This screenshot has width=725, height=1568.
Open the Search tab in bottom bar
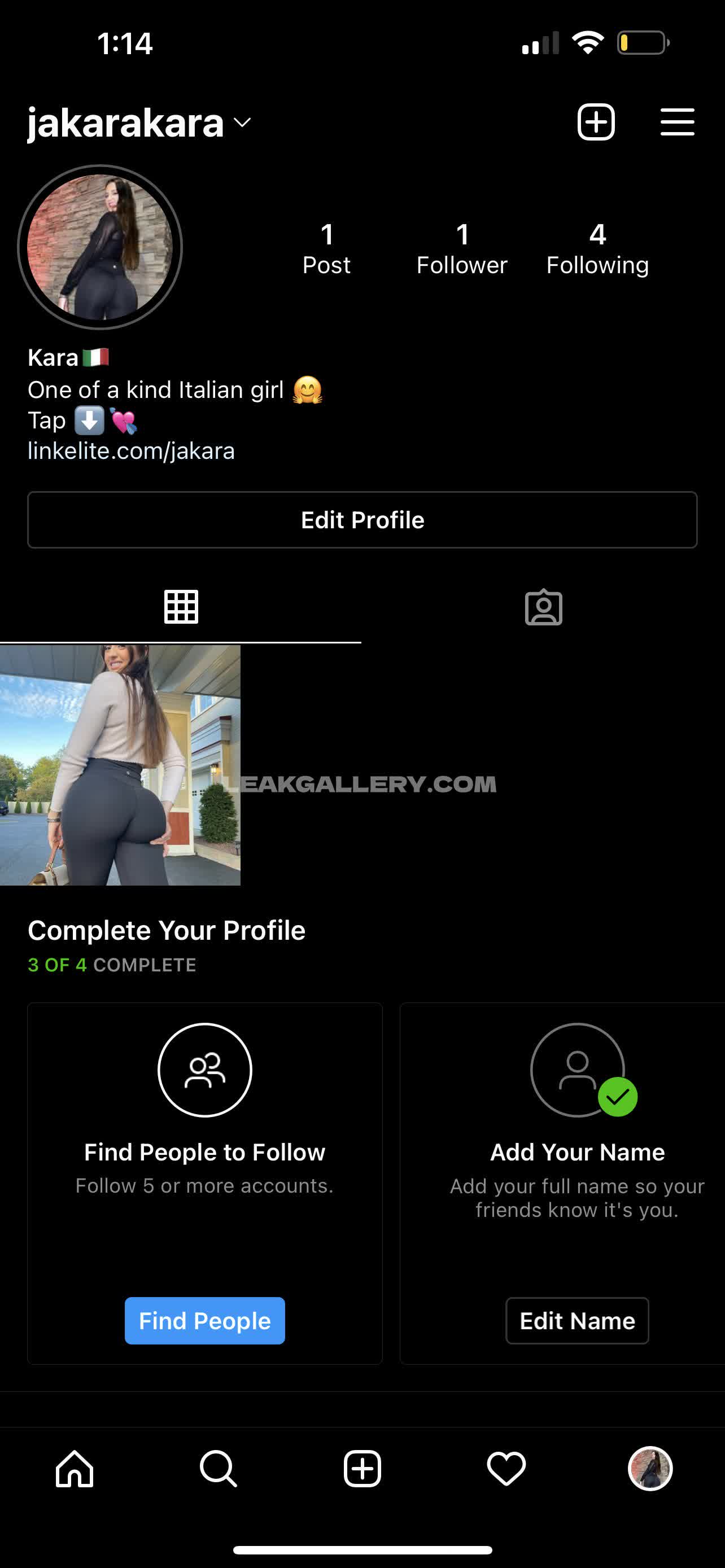click(x=218, y=1468)
